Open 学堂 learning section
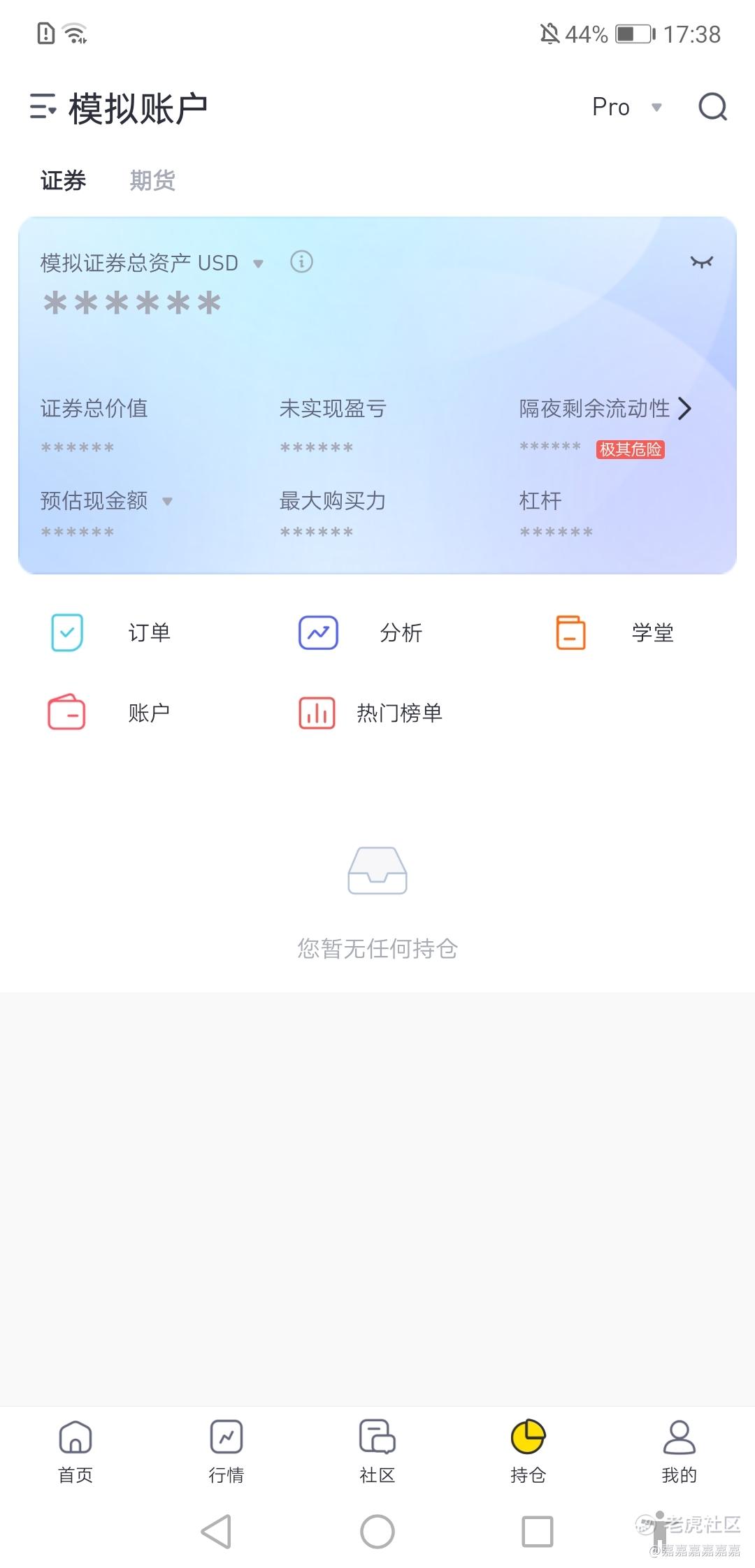The image size is (755, 1568). click(615, 632)
